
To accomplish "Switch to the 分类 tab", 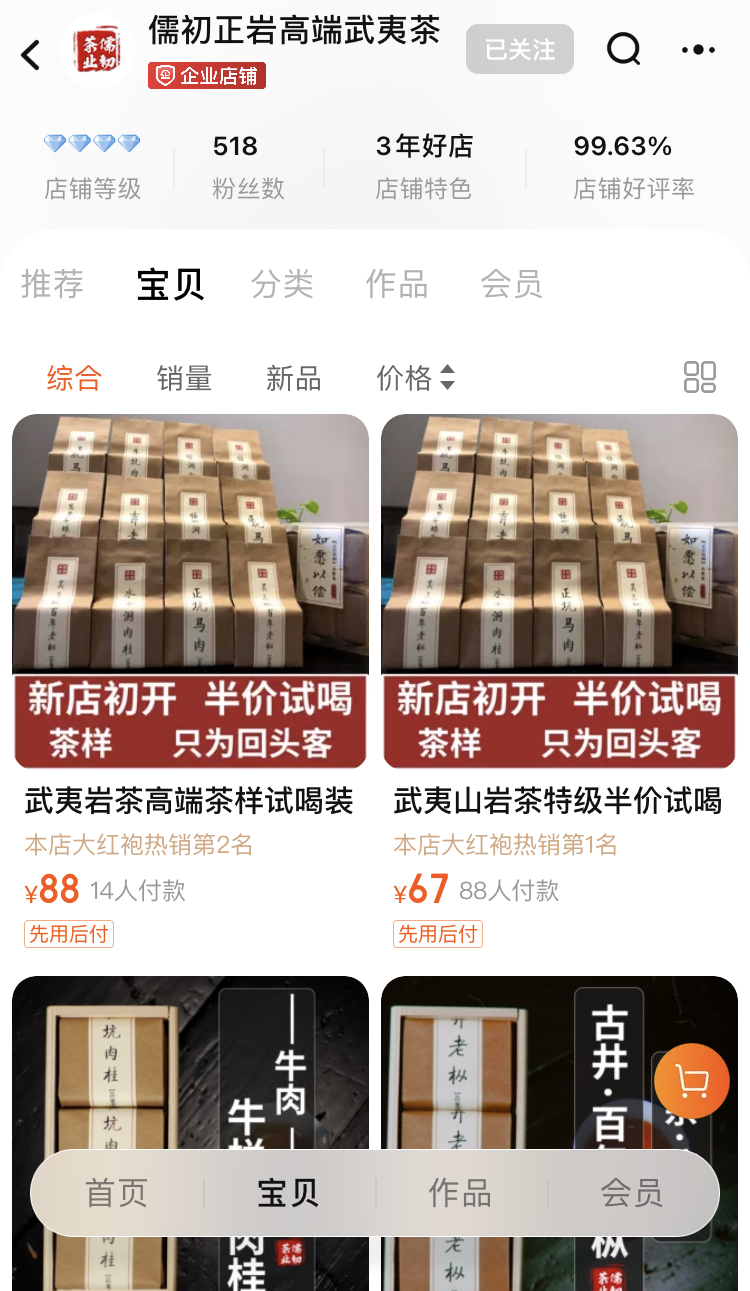I will point(282,284).
